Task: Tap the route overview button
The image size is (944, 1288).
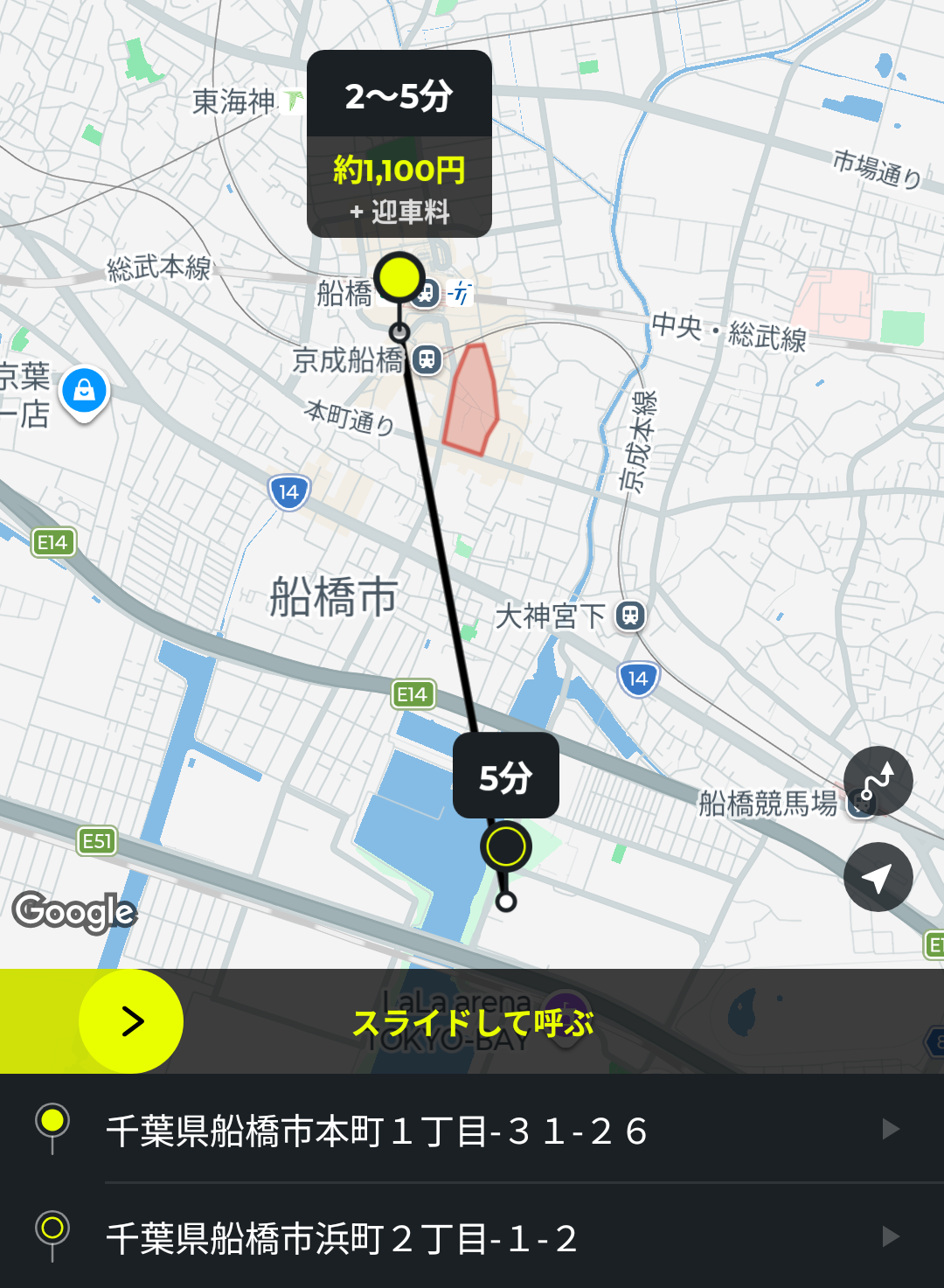Action: [x=878, y=781]
